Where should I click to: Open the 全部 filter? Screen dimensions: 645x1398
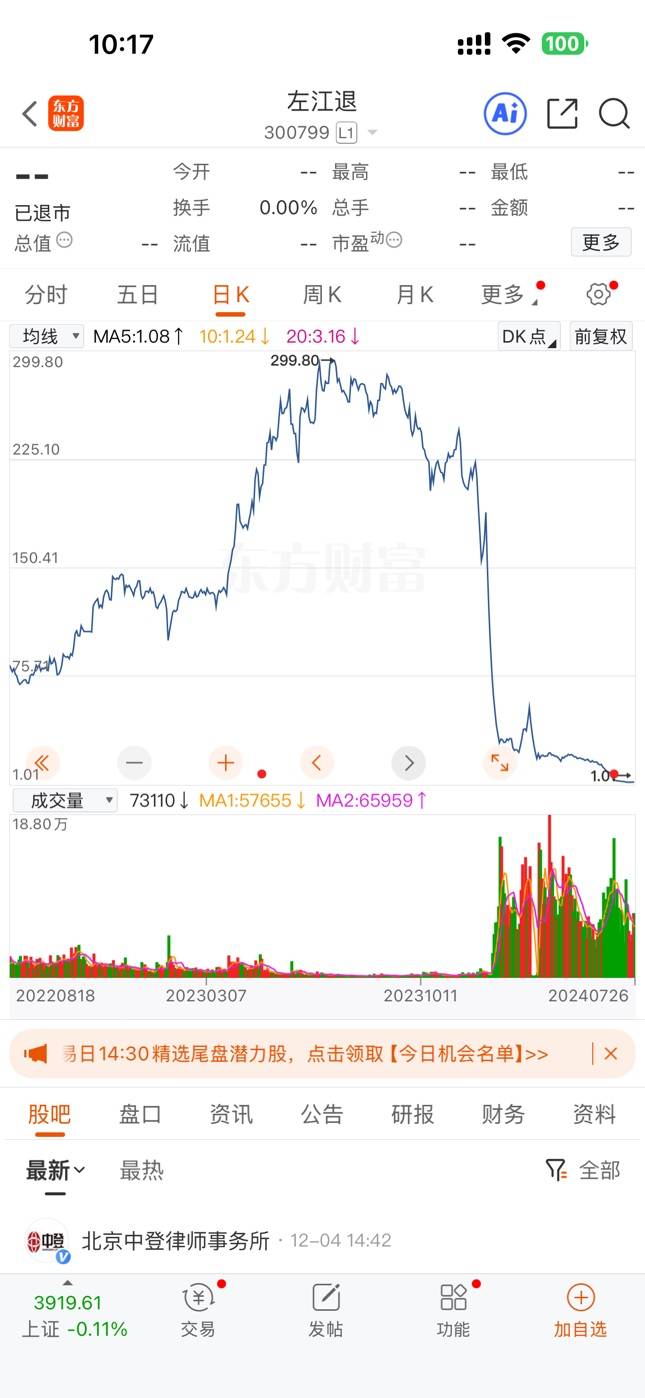pos(583,1170)
